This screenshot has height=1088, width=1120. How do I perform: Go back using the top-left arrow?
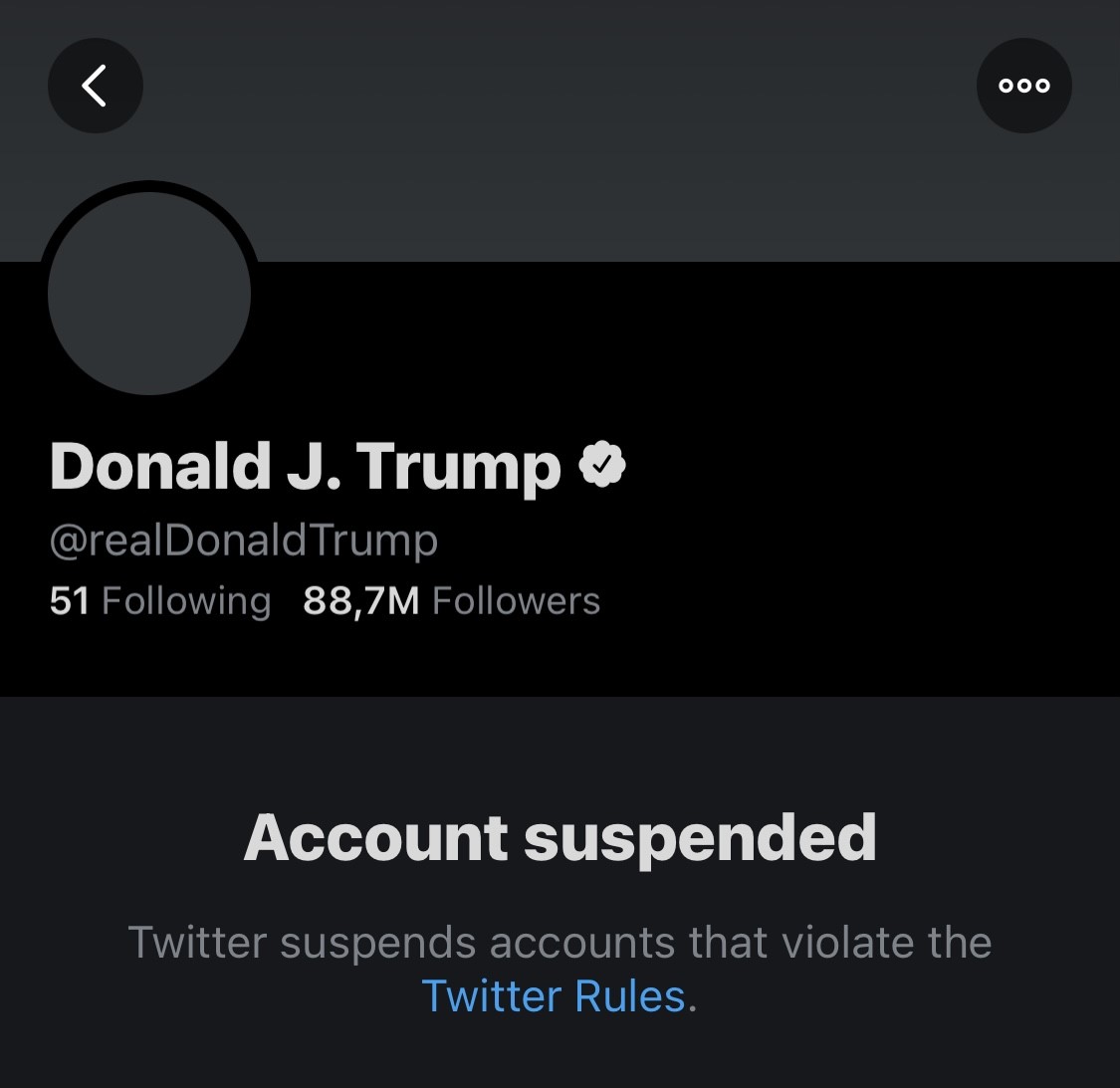(x=96, y=86)
